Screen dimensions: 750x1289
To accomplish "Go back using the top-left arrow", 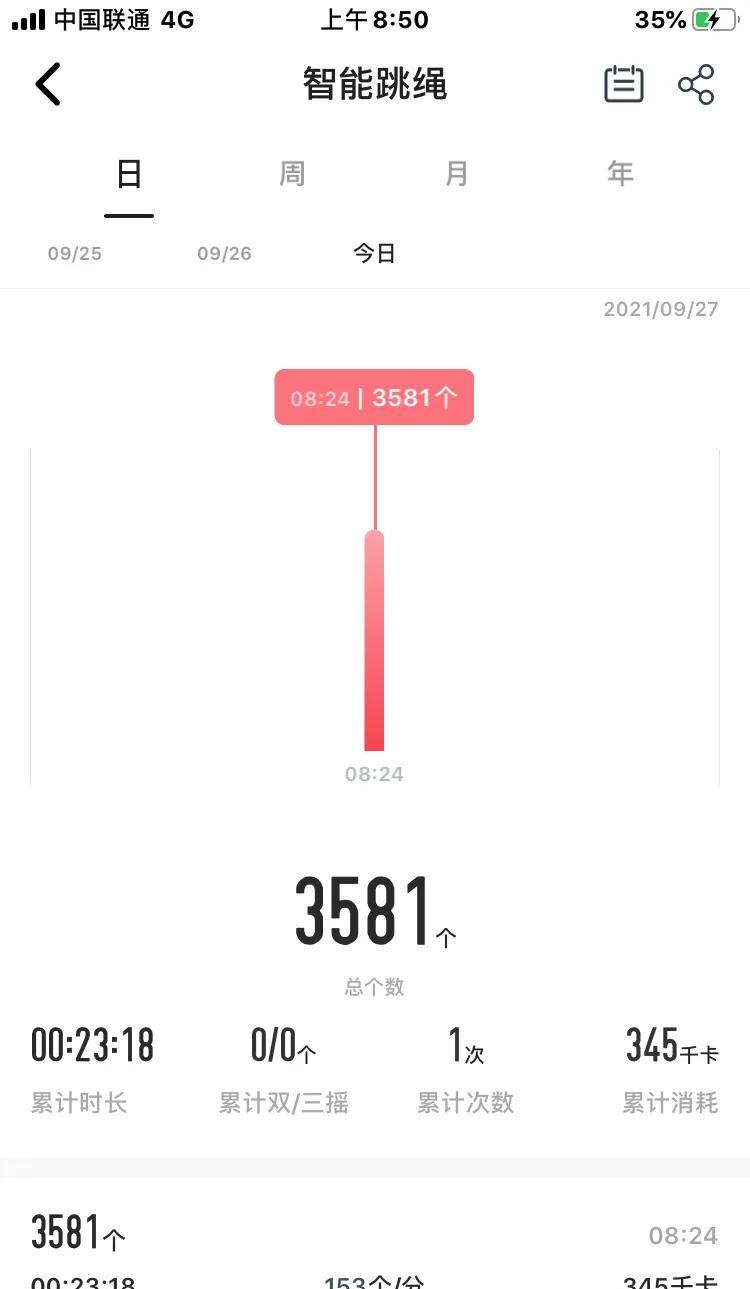I will pos(48,84).
